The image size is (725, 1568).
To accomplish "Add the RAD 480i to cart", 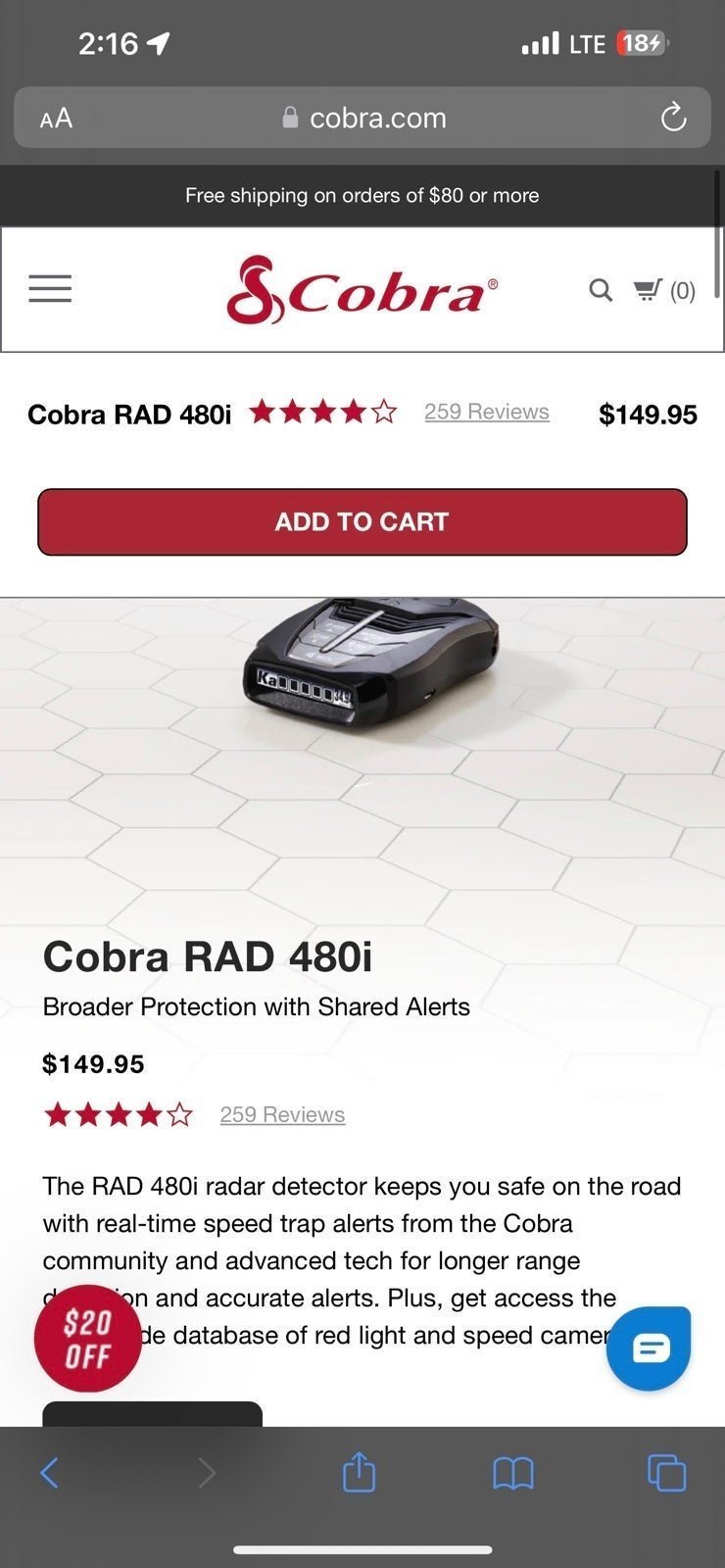I will [362, 521].
